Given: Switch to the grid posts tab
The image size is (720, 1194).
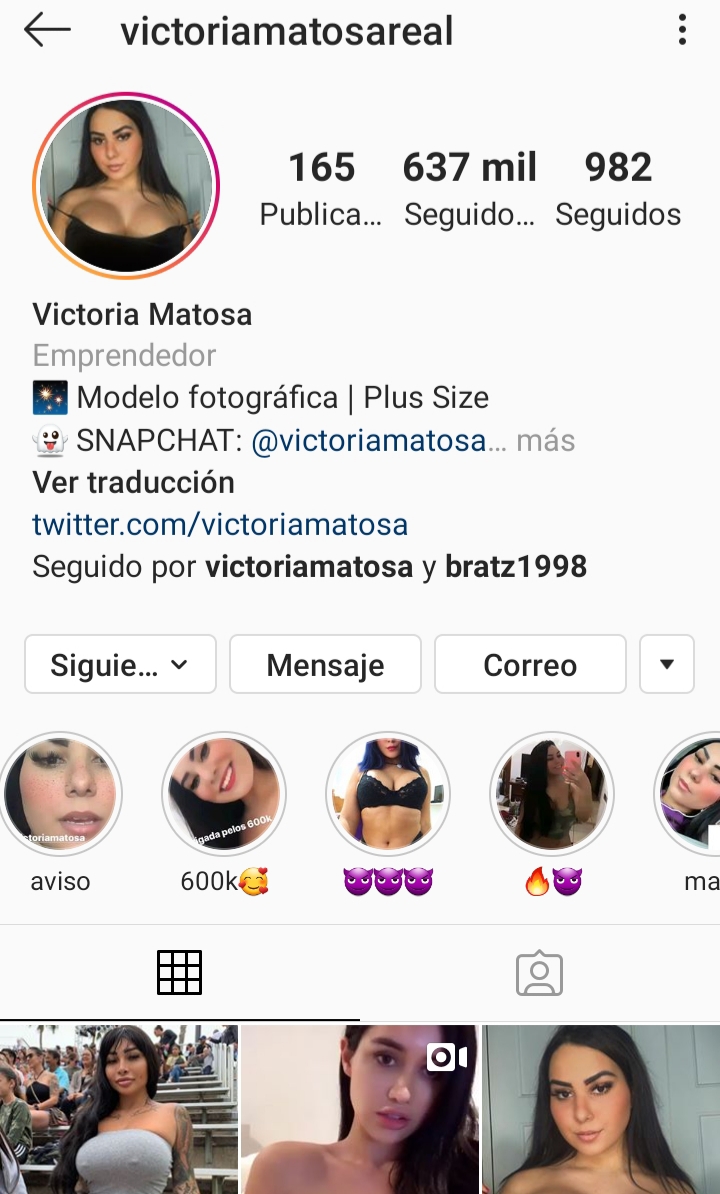Looking at the screenshot, I should (x=180, y=972).
